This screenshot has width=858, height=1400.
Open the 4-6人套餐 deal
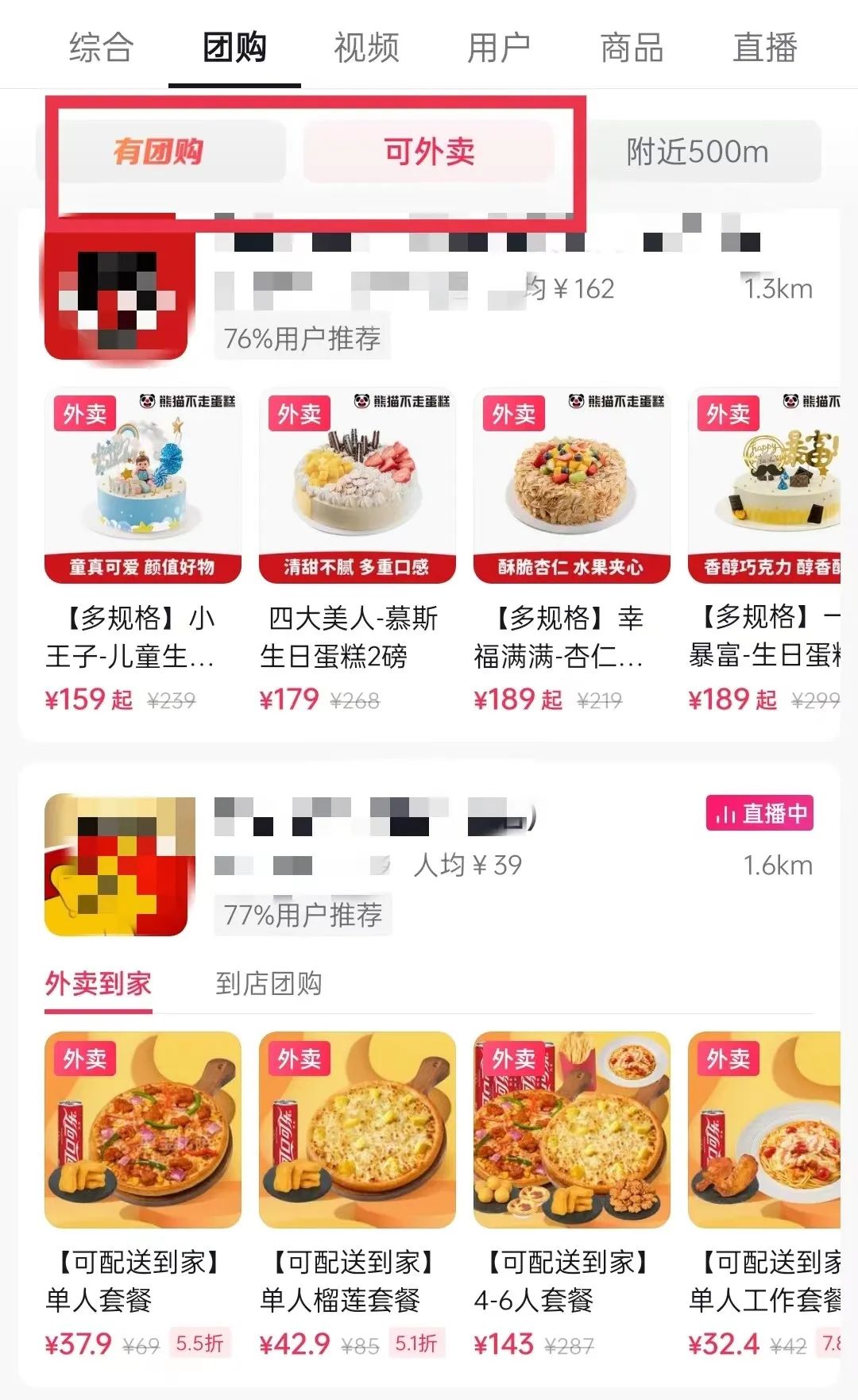571,1191
